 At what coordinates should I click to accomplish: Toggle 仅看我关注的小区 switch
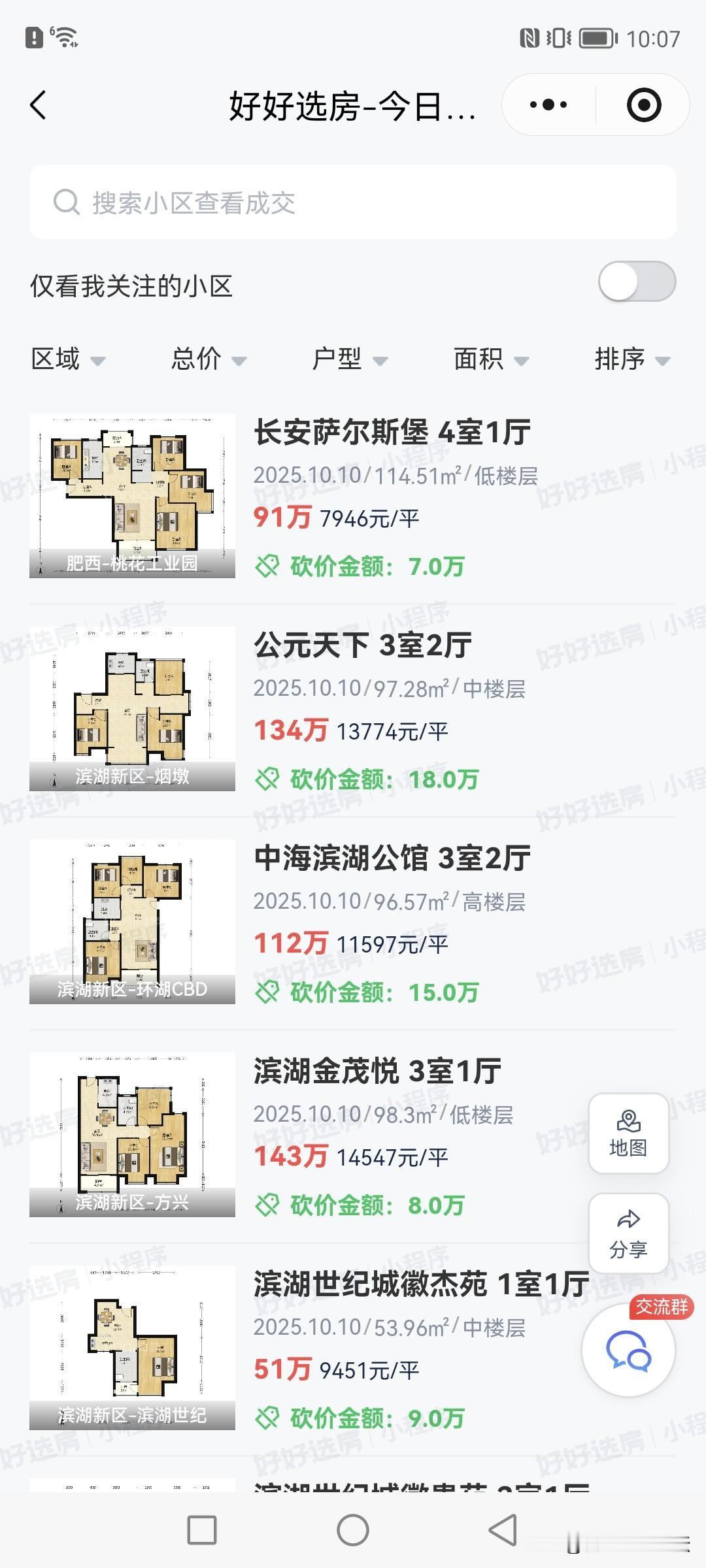pos(637,282)
